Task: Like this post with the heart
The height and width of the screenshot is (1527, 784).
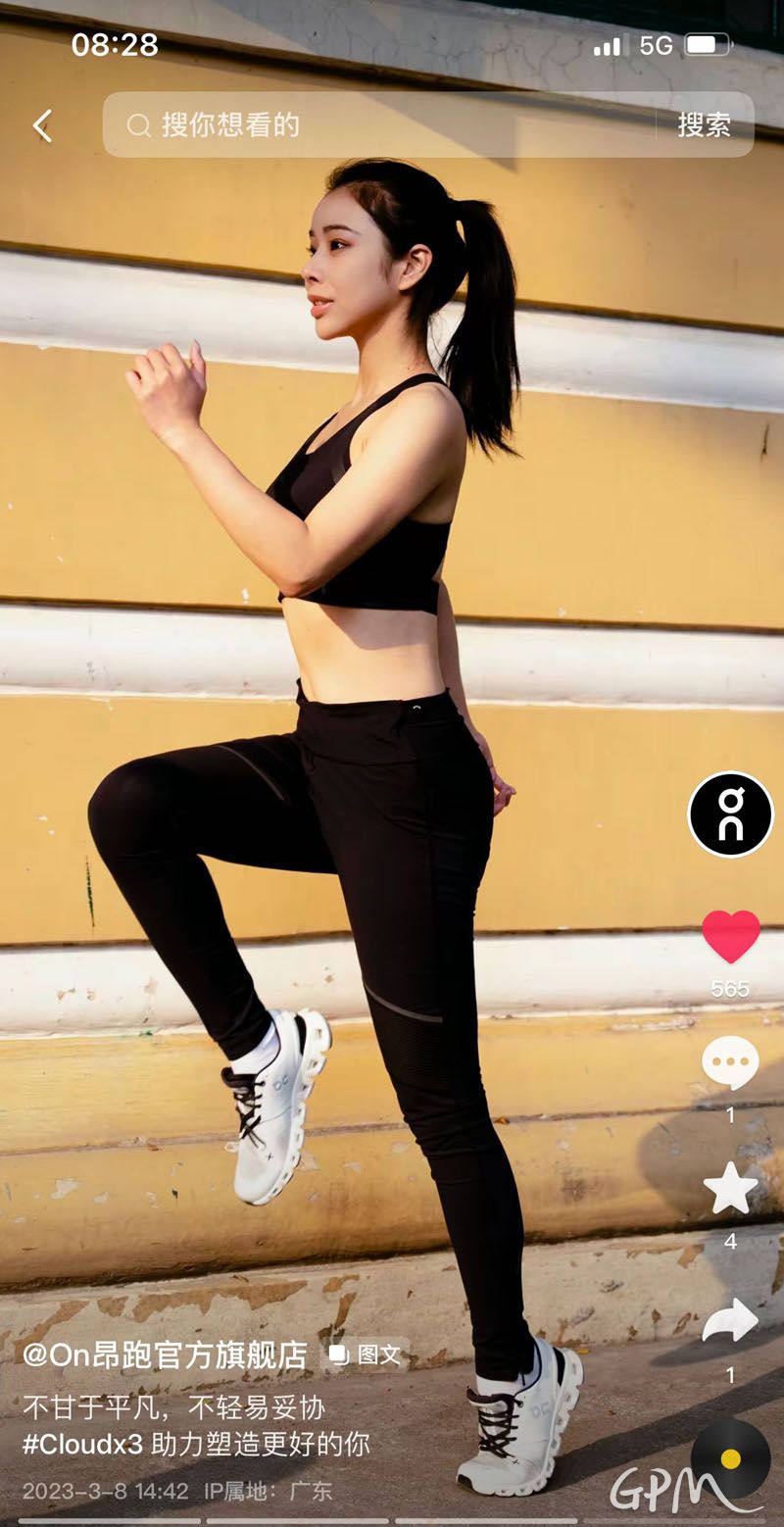Action: click(730, 936)
